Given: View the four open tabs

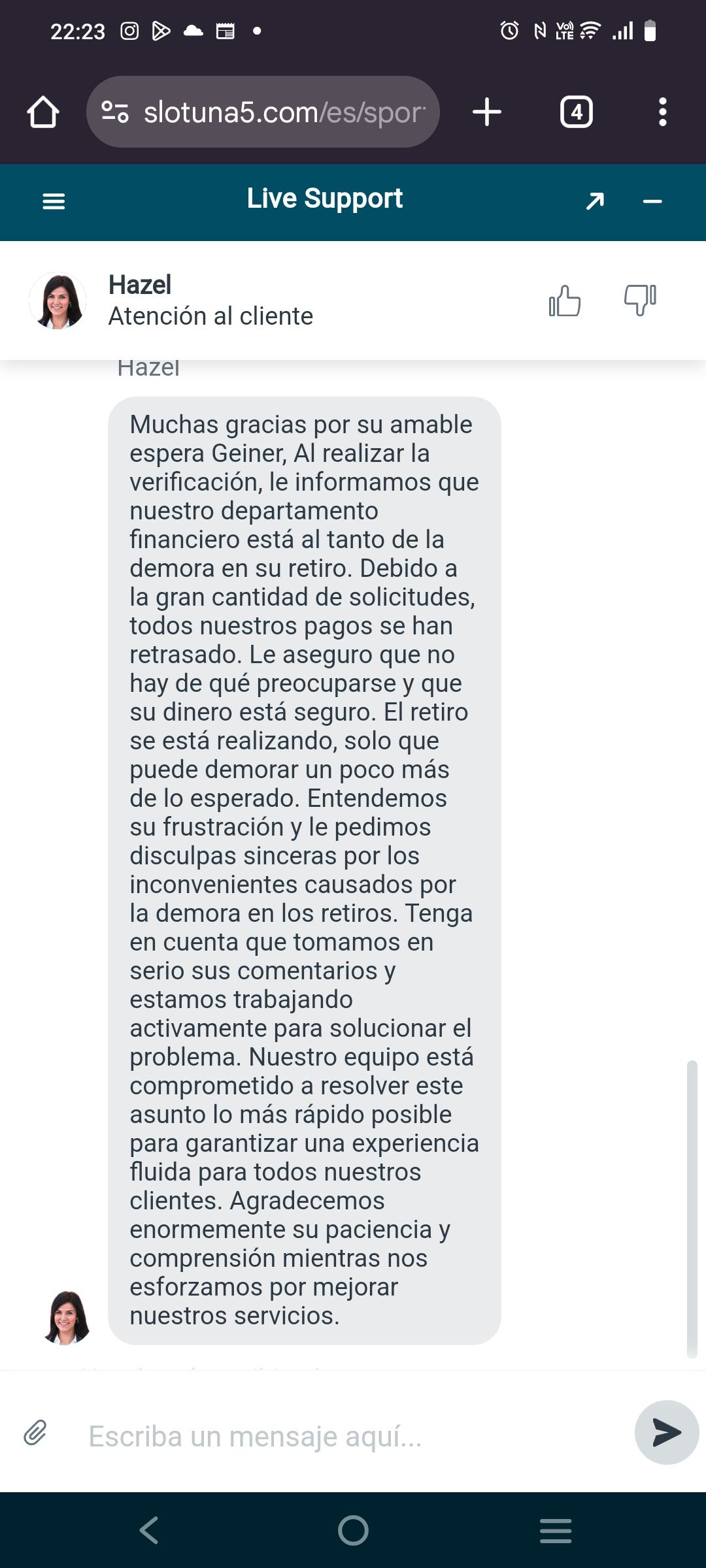Looking at the screenshot, I should [576, 112].
